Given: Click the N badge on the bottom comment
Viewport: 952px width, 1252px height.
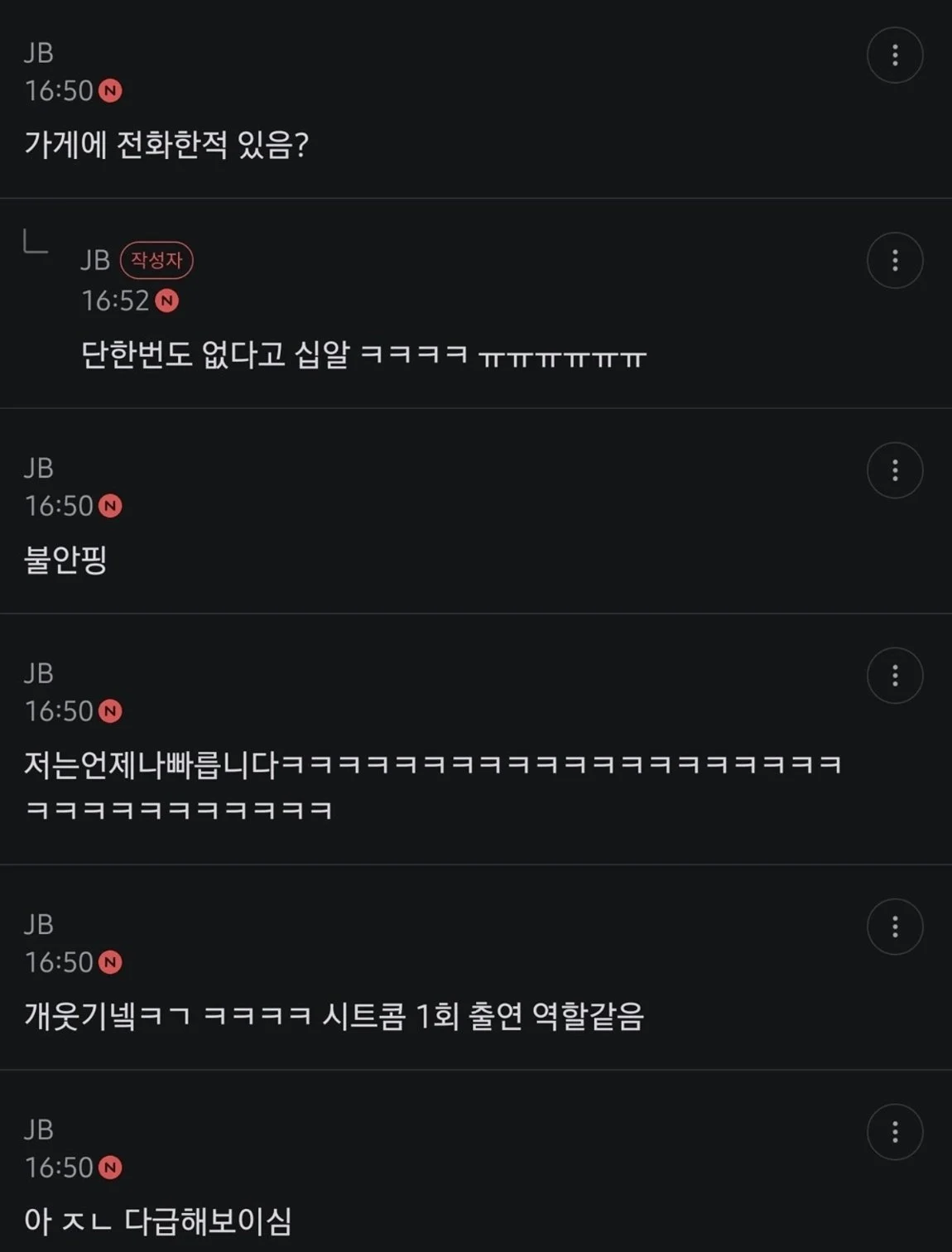Looking at the screenshot, I should point(112,1168).
